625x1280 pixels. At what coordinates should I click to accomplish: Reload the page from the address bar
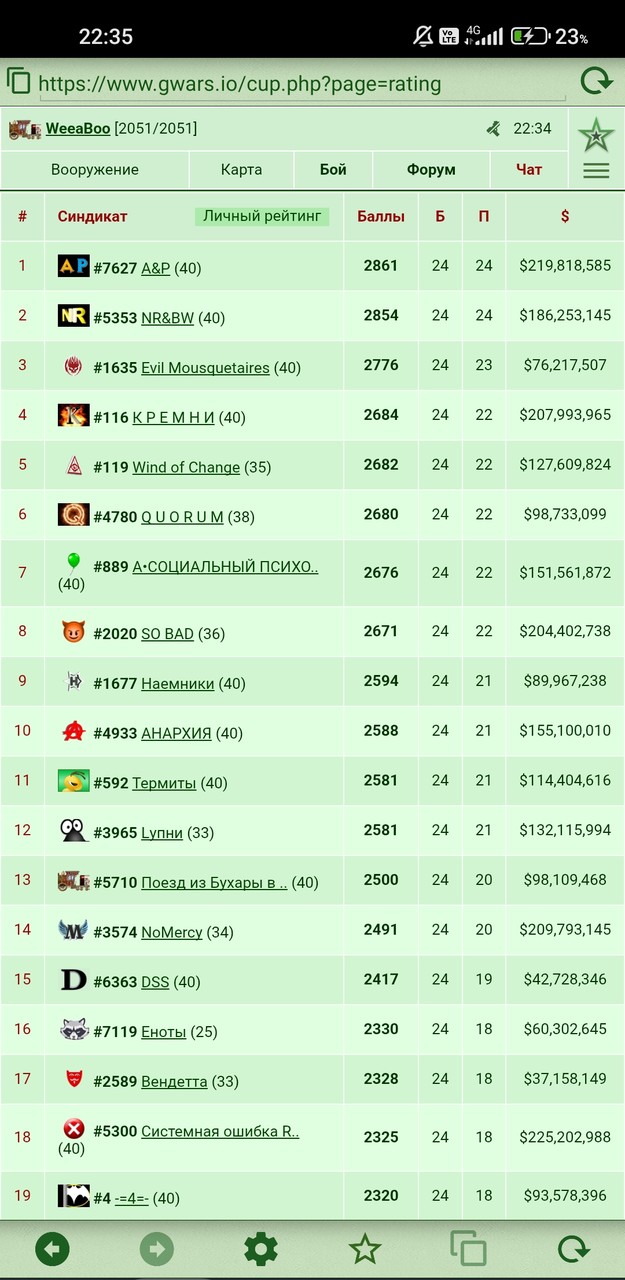point(596,81)
